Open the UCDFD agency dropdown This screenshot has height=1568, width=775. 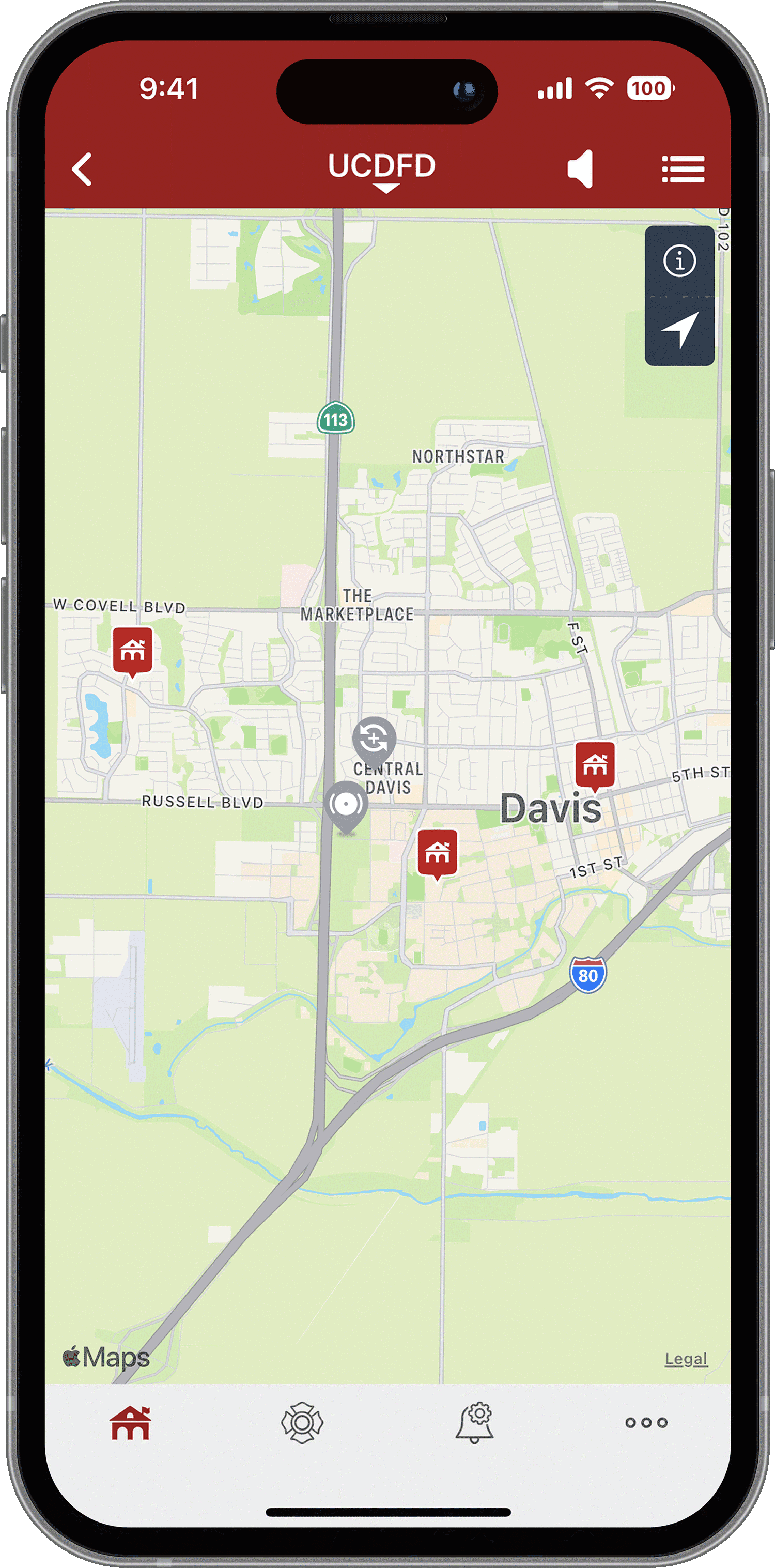(x=382, y=171)
